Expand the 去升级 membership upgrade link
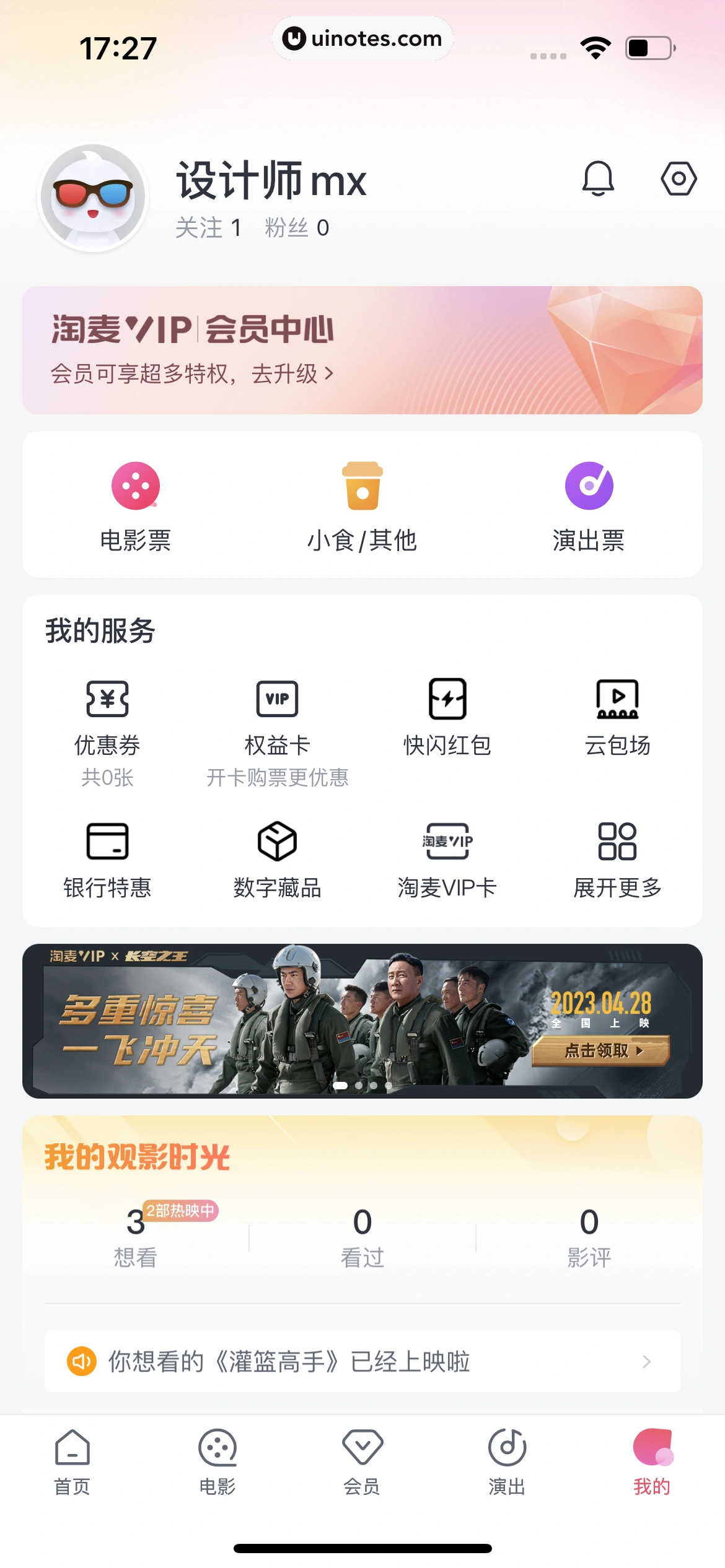The image size is (725, 1568). [296, 372]
